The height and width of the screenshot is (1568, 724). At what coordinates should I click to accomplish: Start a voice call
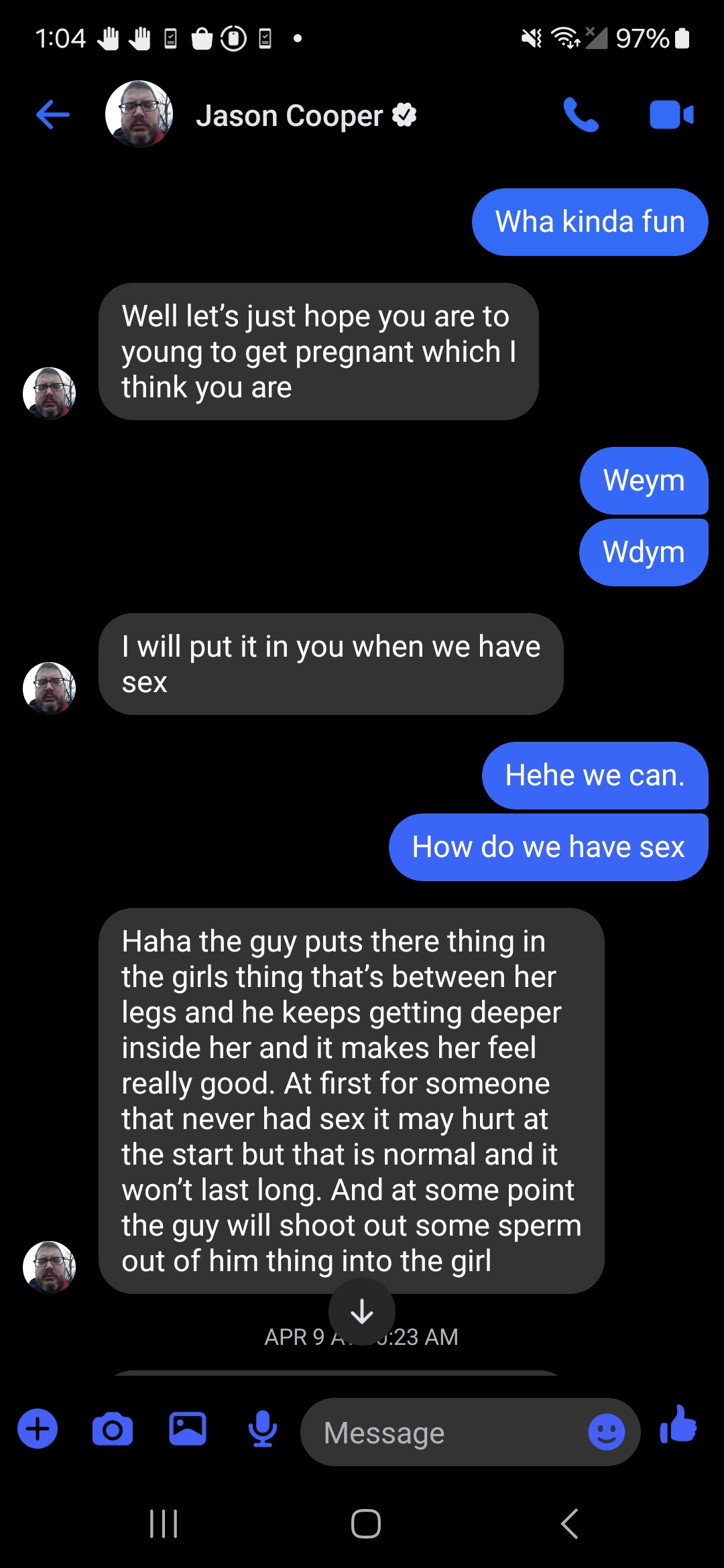click(x=581, y=115)
